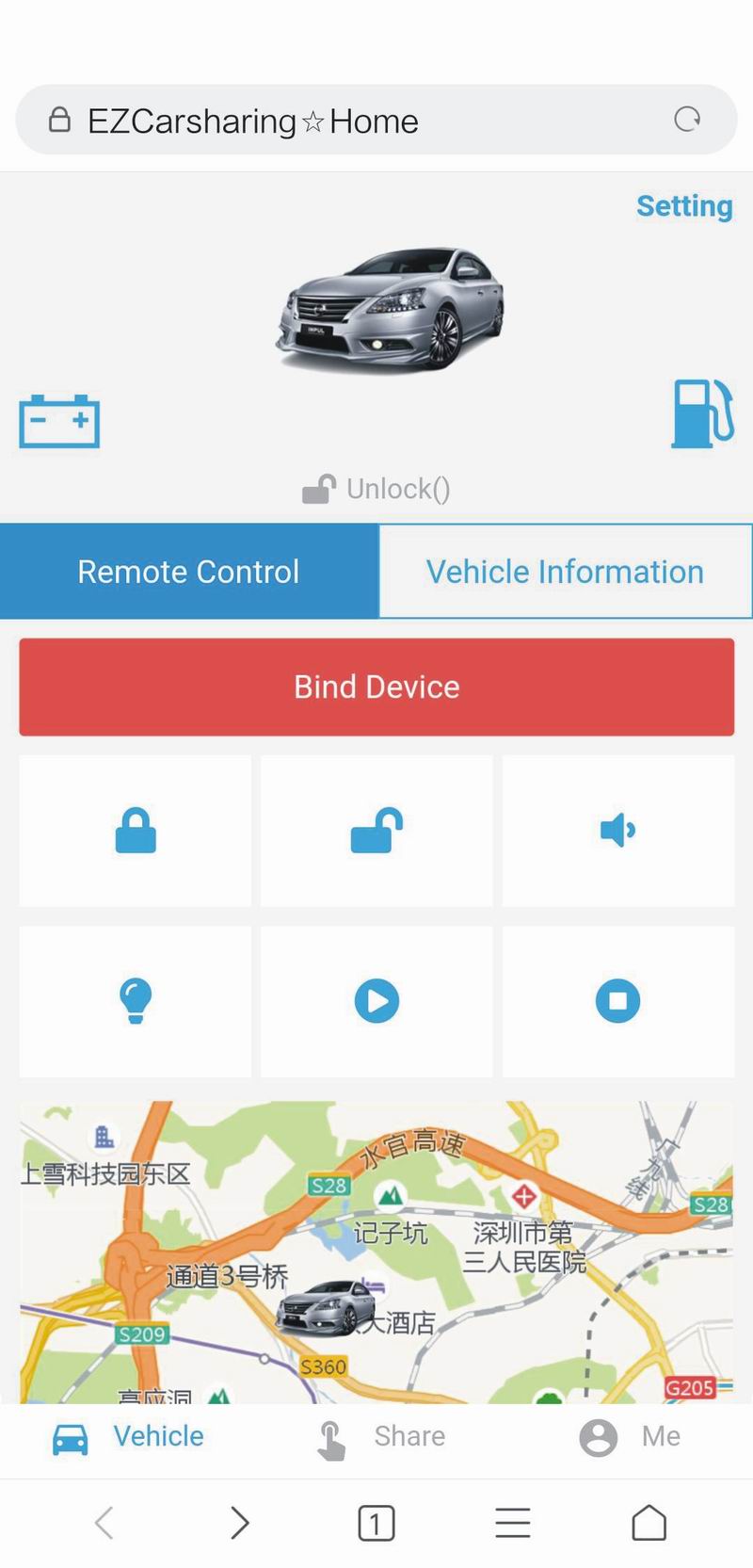Sound the horn using the speaker button
Viewport: 753px width, 1568px height.
618,831
